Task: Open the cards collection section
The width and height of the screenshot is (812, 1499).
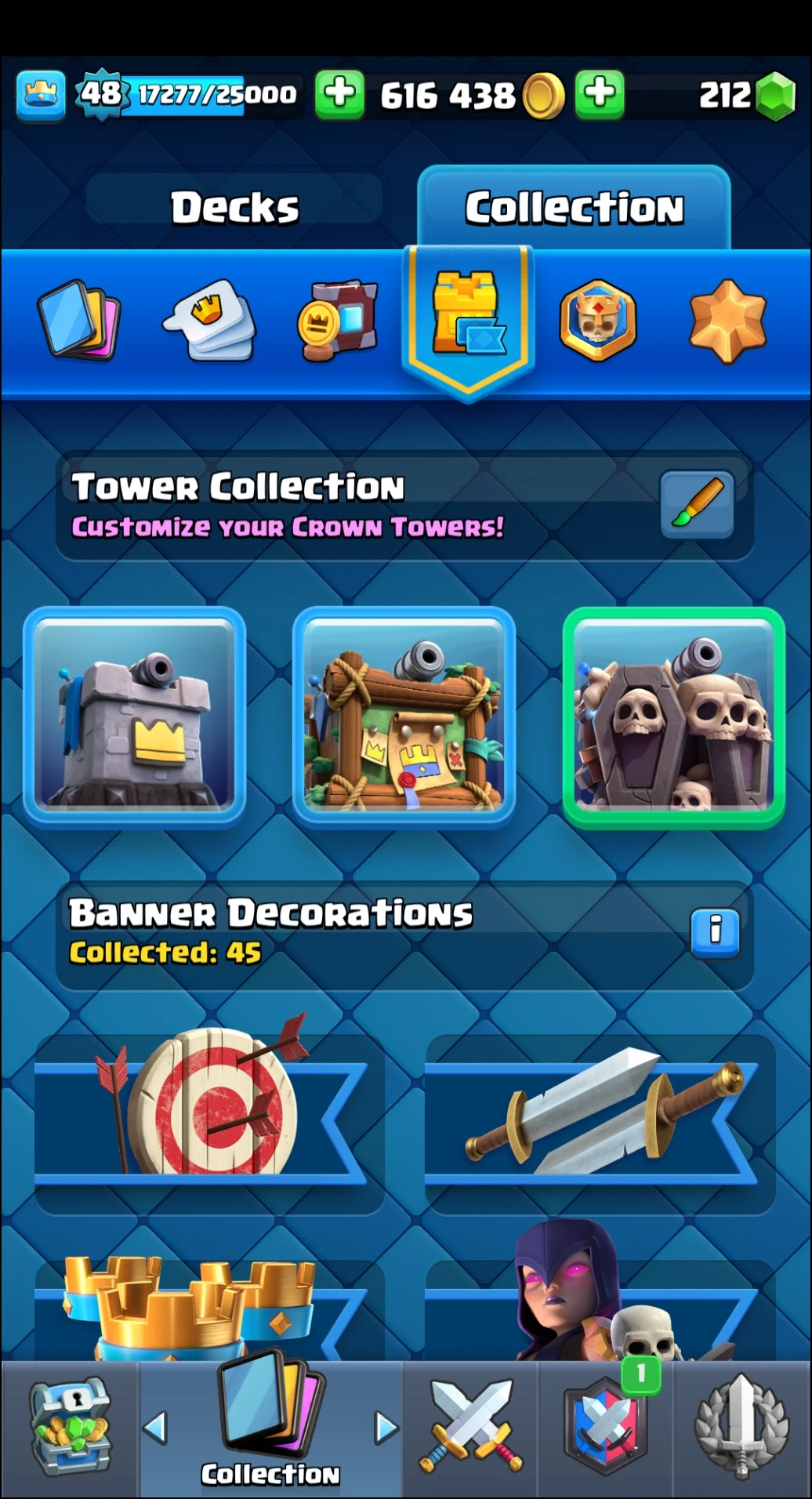Action: click(78, 320)
